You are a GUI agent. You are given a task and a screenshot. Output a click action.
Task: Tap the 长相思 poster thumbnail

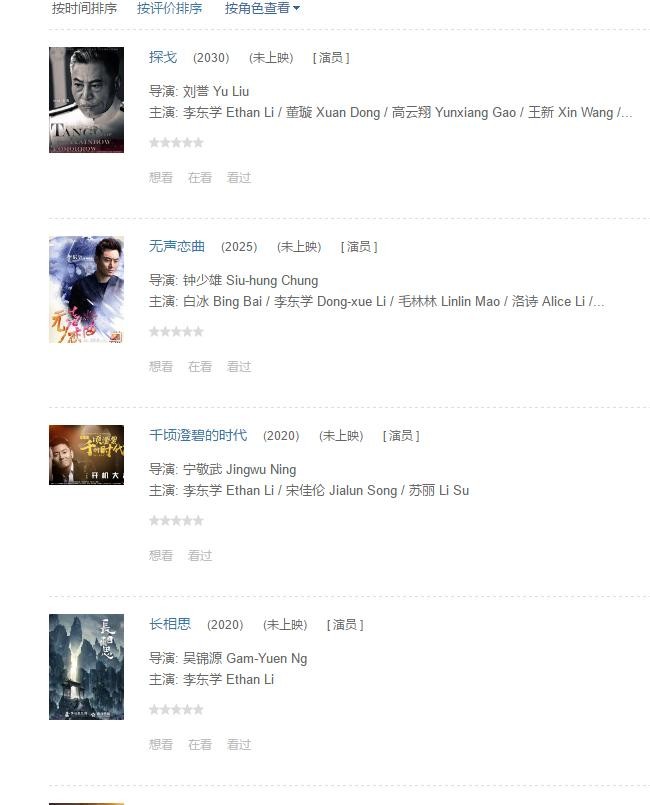point(86,667)
